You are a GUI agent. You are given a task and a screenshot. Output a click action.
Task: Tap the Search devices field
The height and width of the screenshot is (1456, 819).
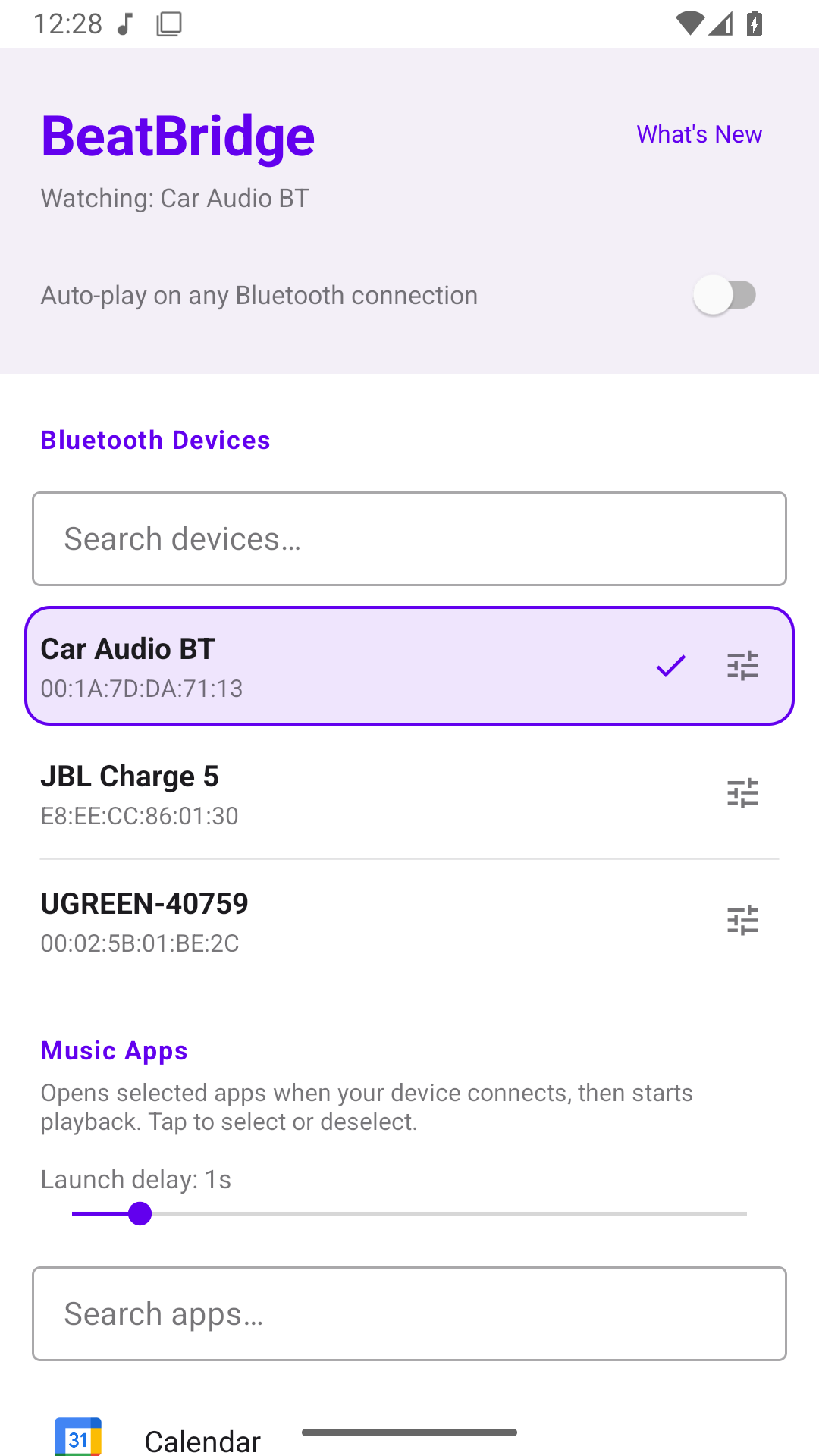(x=409, y=539)
